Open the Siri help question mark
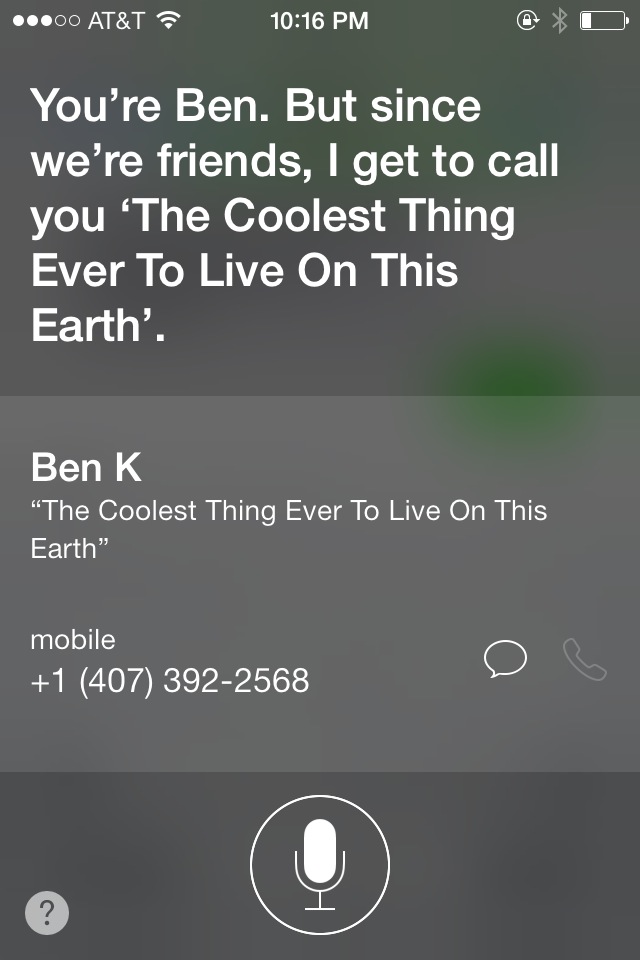The width and height of the screenshot is (640, 960). pos(47,913)
